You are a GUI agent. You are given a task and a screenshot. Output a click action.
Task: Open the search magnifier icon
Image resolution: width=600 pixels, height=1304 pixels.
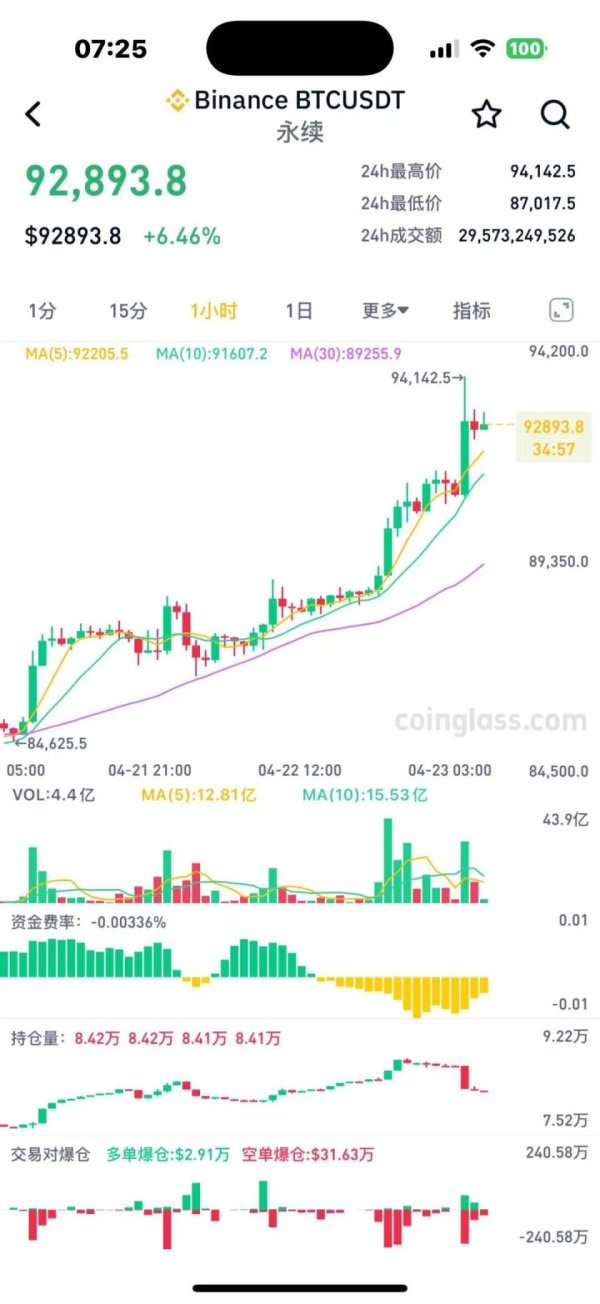(x=555, y=114)
